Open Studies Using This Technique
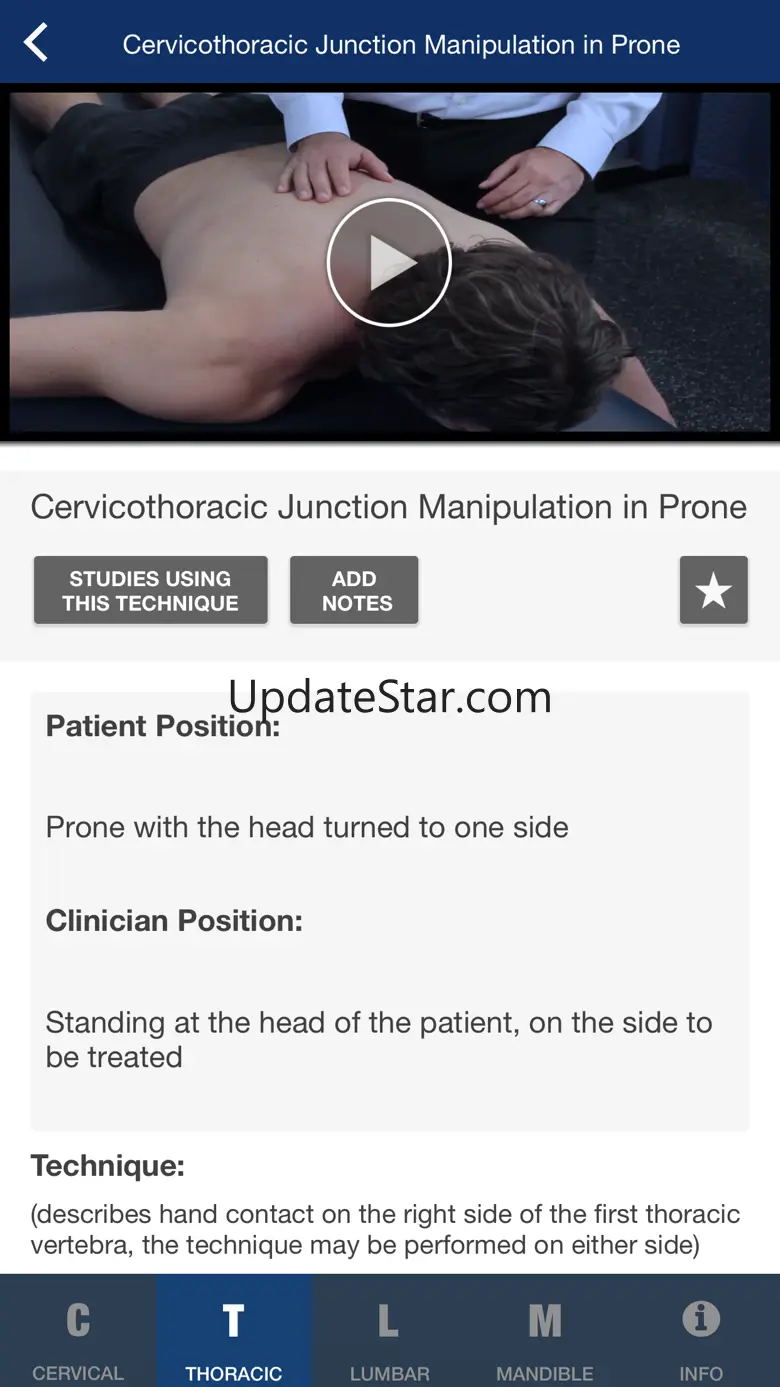Image resolution: width=780 pixels, height=1387 pixels. (151, 591)
